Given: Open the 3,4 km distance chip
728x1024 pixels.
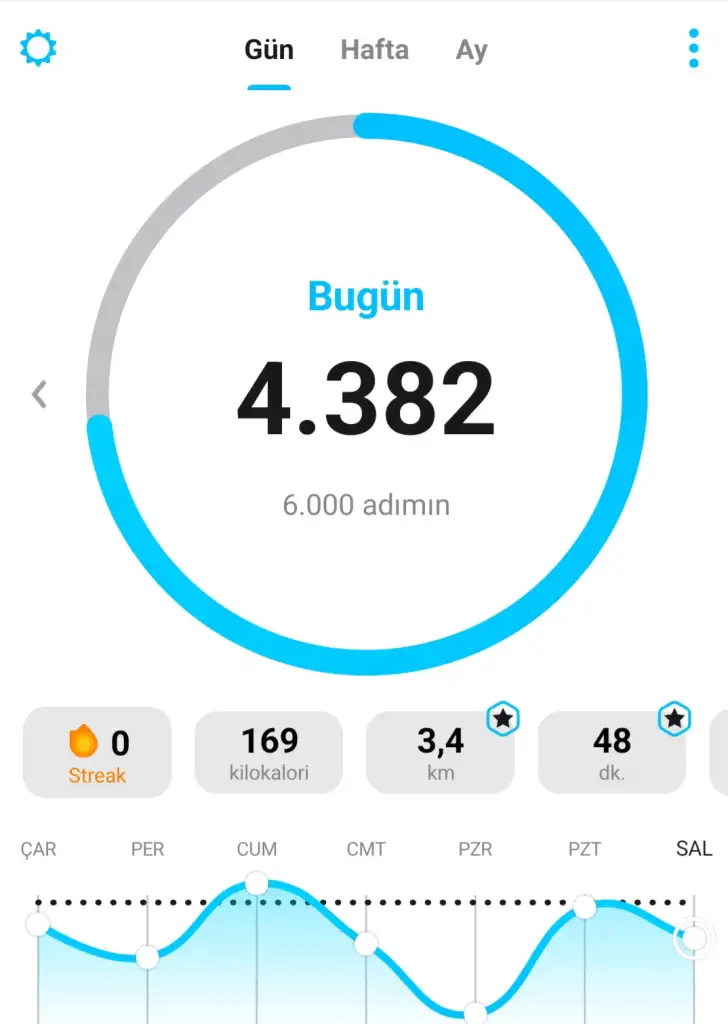Looking at the screenshot, I should tap(440, 752).
